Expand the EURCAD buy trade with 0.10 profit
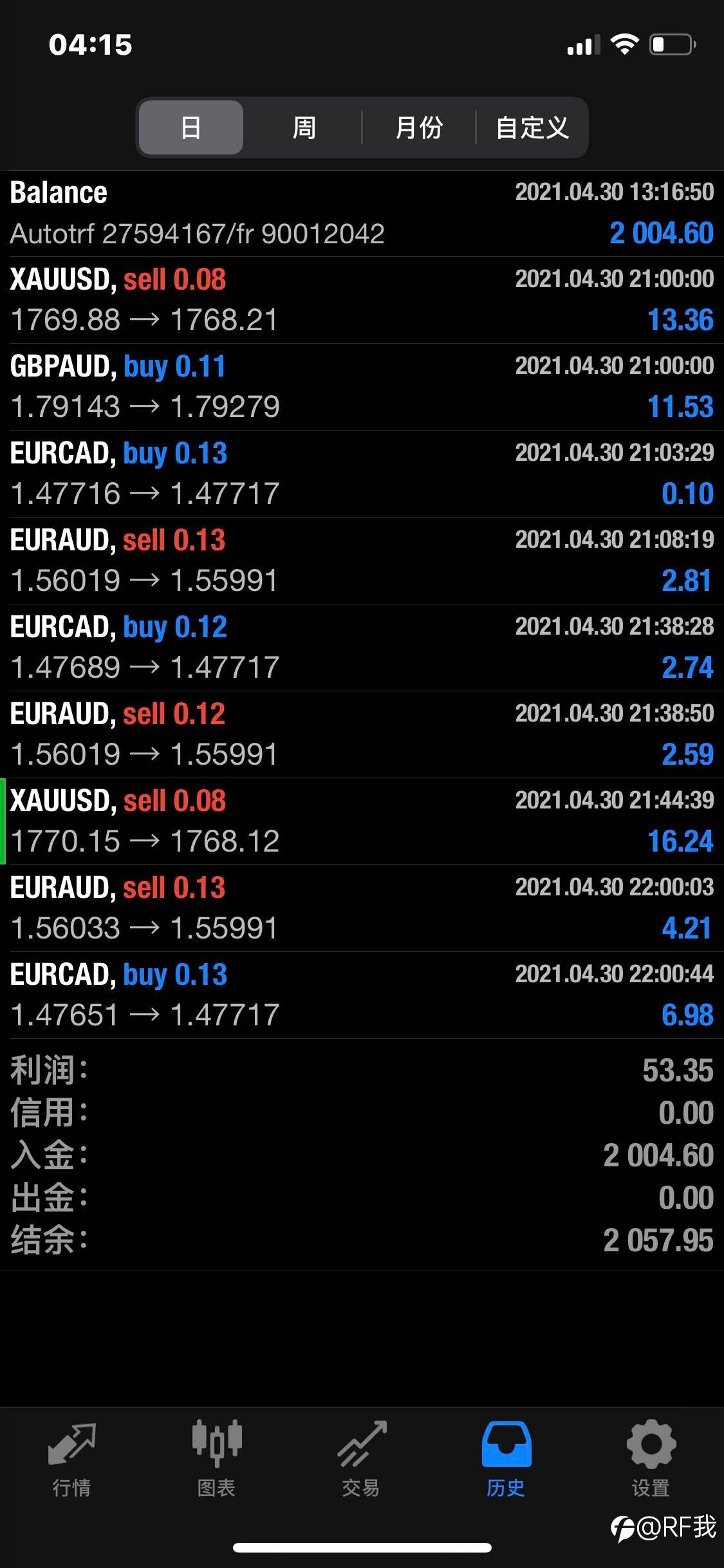Image resolution: width=724 pixels, height=1568 pixels. [362, 474]
